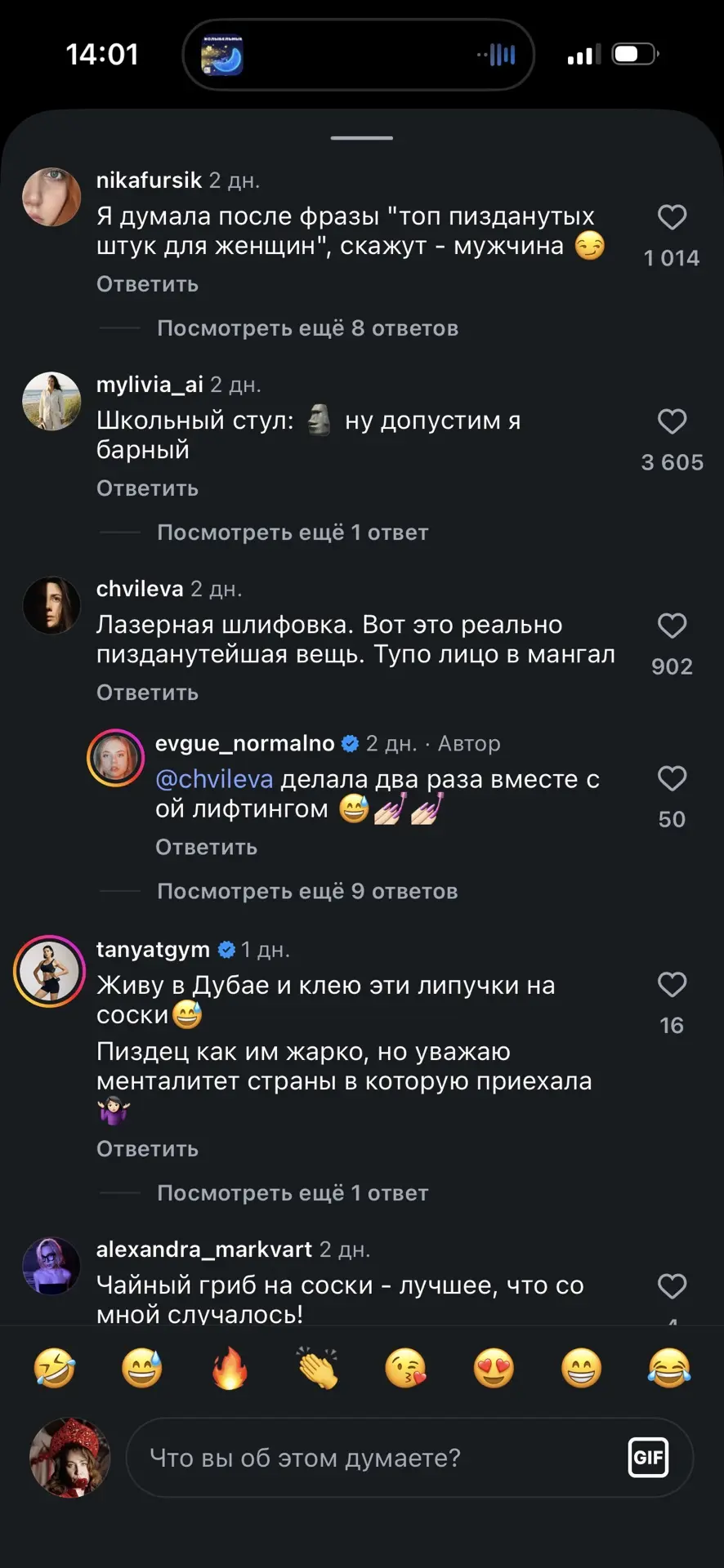724x1568 pixels.
Task: Like tanyatgym's comment
Action: tap(672, 985)
